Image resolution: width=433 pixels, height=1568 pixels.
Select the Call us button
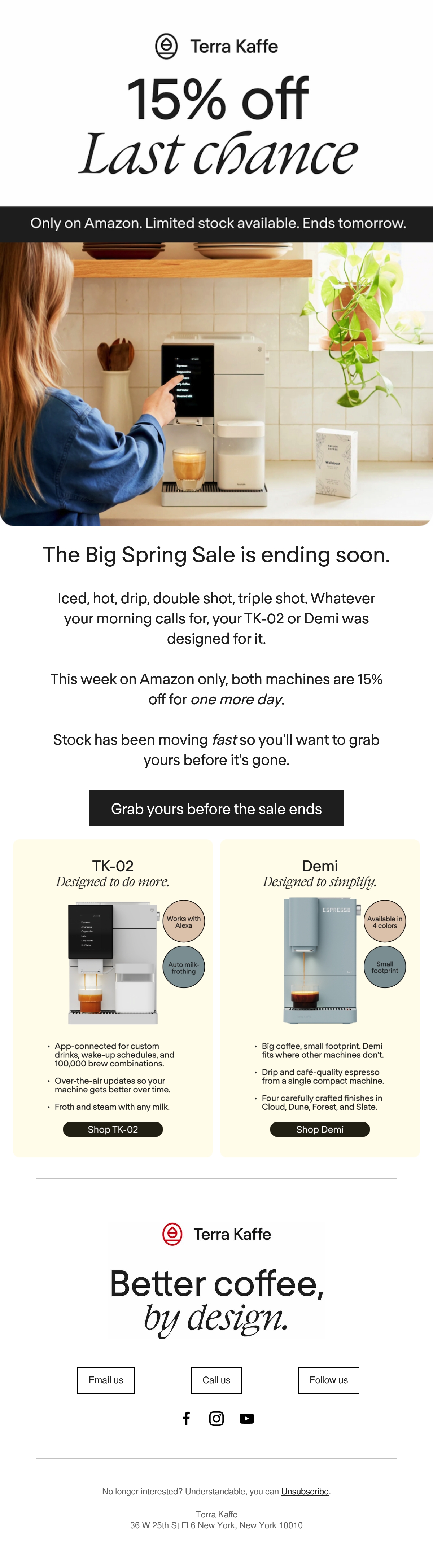(216, 1380)
